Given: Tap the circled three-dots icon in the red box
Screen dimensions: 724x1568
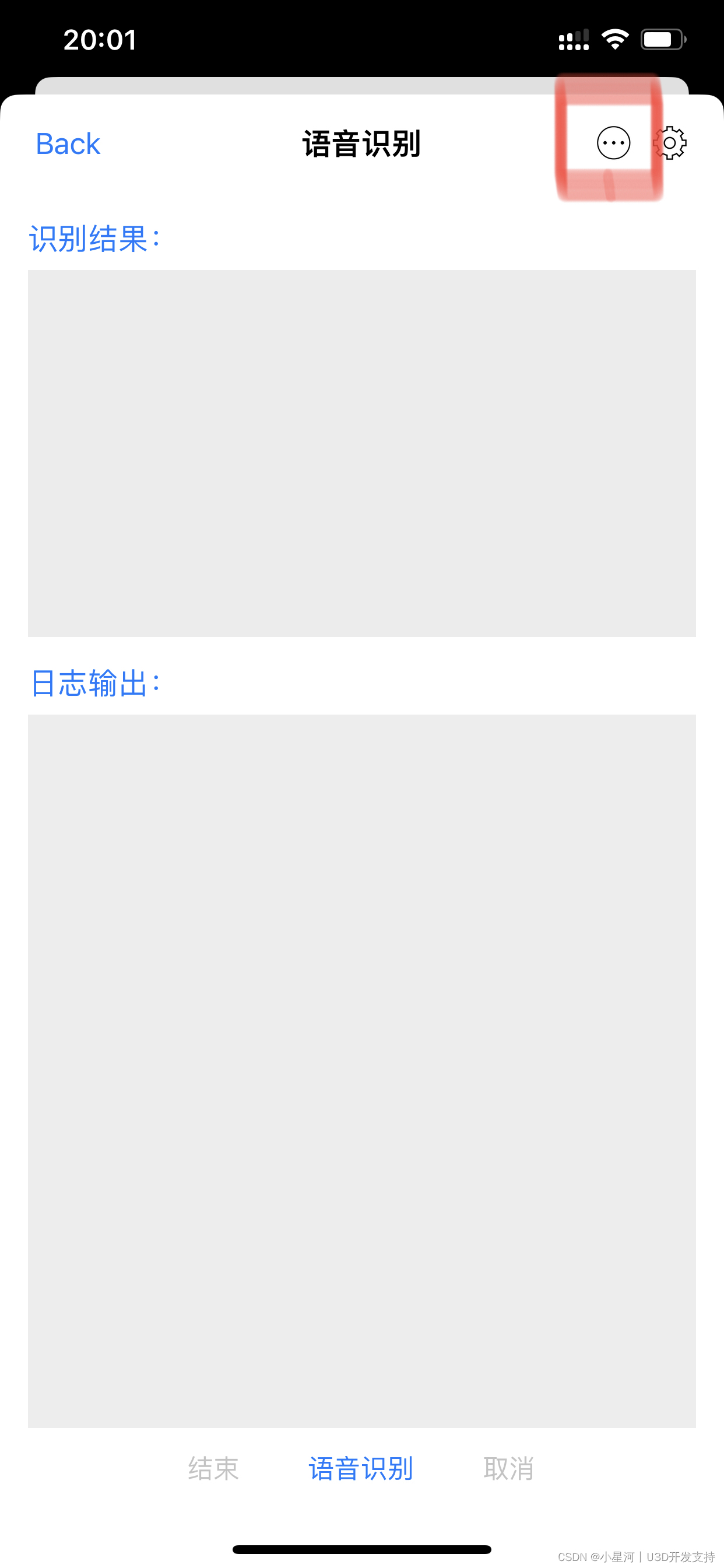Looking at the screenshot, I should (x=613, y=143).
